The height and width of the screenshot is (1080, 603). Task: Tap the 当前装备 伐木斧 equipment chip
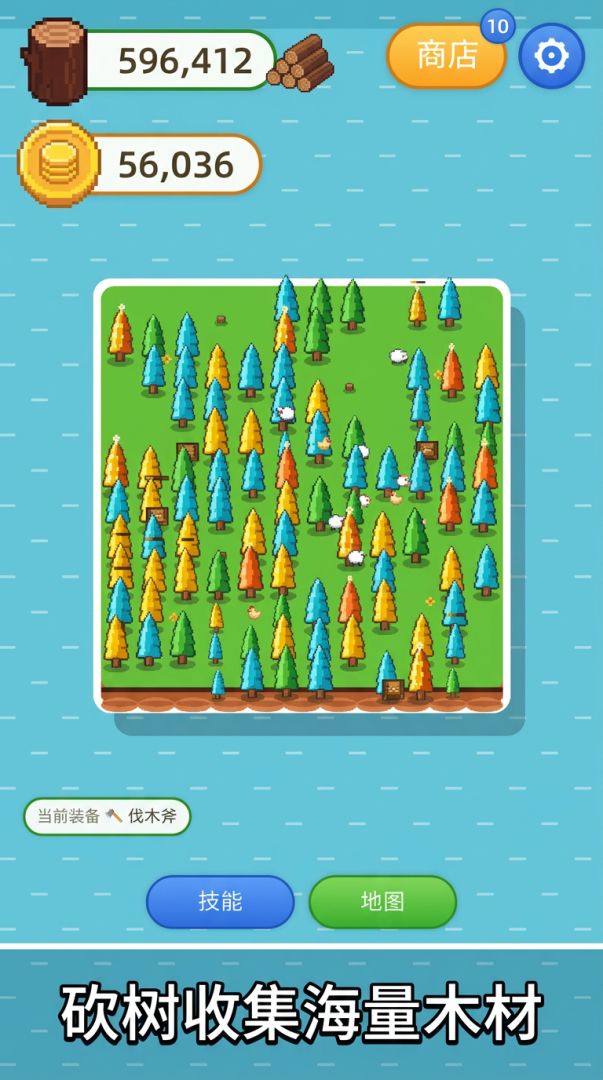[x=107, y=816]
